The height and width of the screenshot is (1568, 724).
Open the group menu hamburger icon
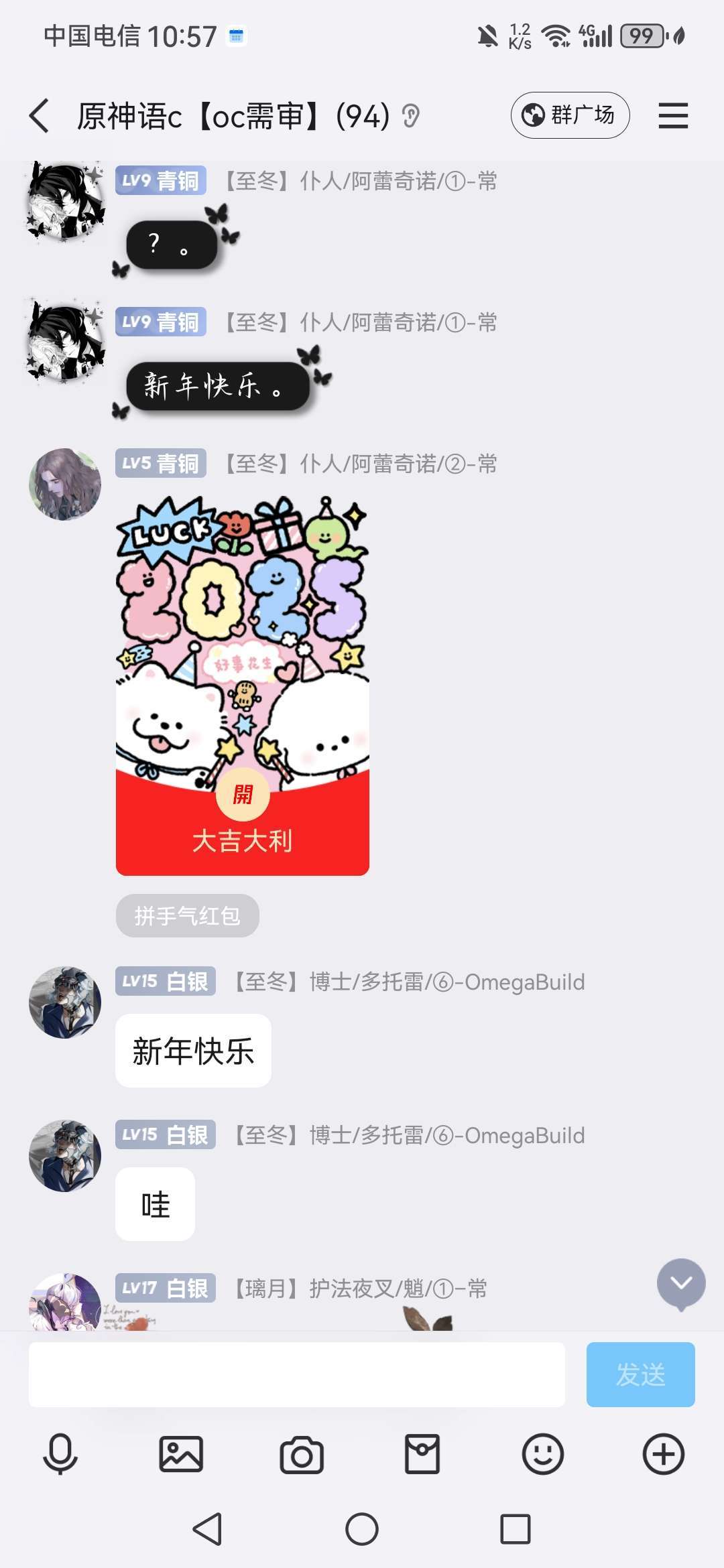(673, 116)
